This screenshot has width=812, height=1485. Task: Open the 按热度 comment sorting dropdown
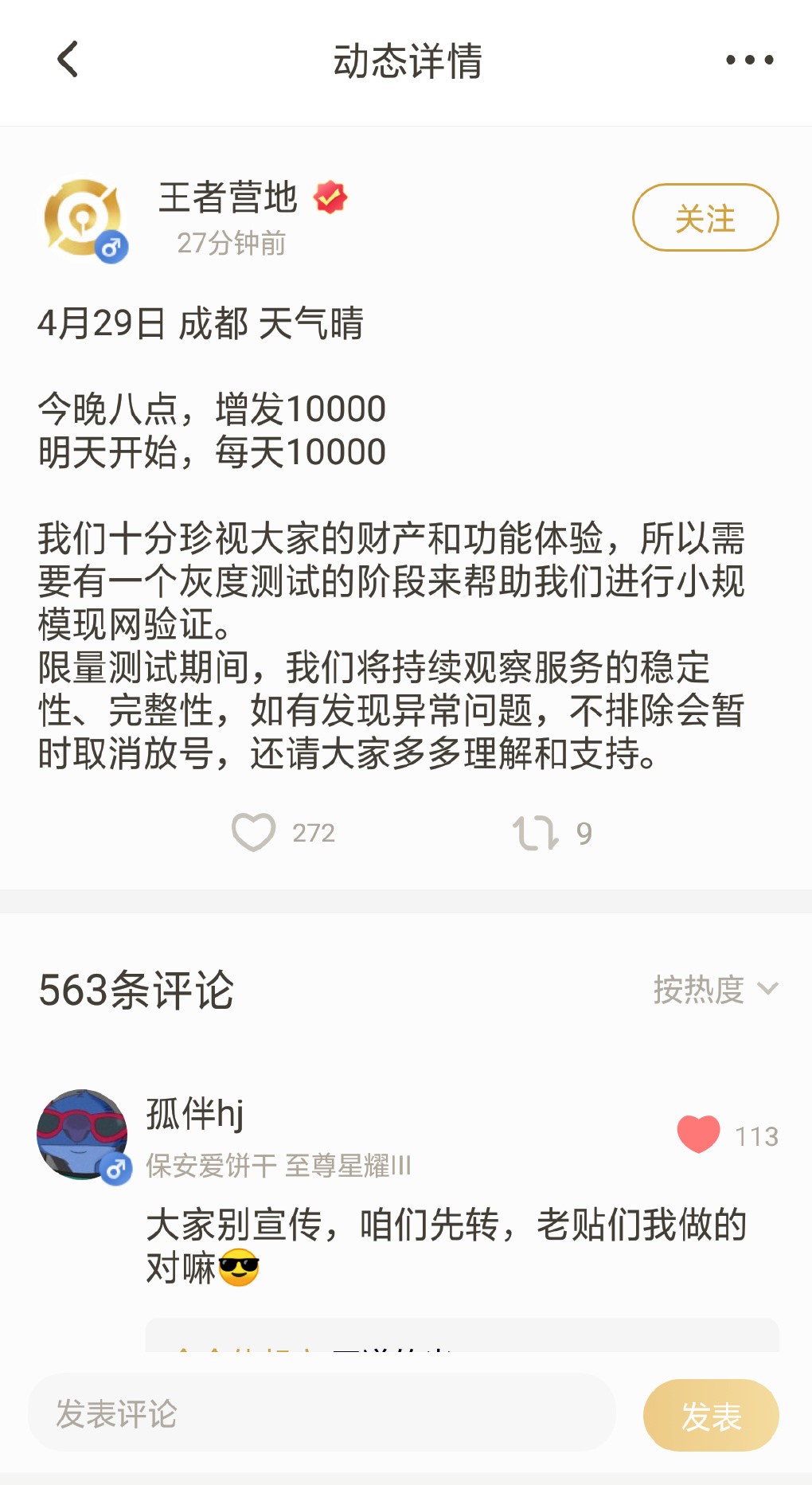[699, 990]
